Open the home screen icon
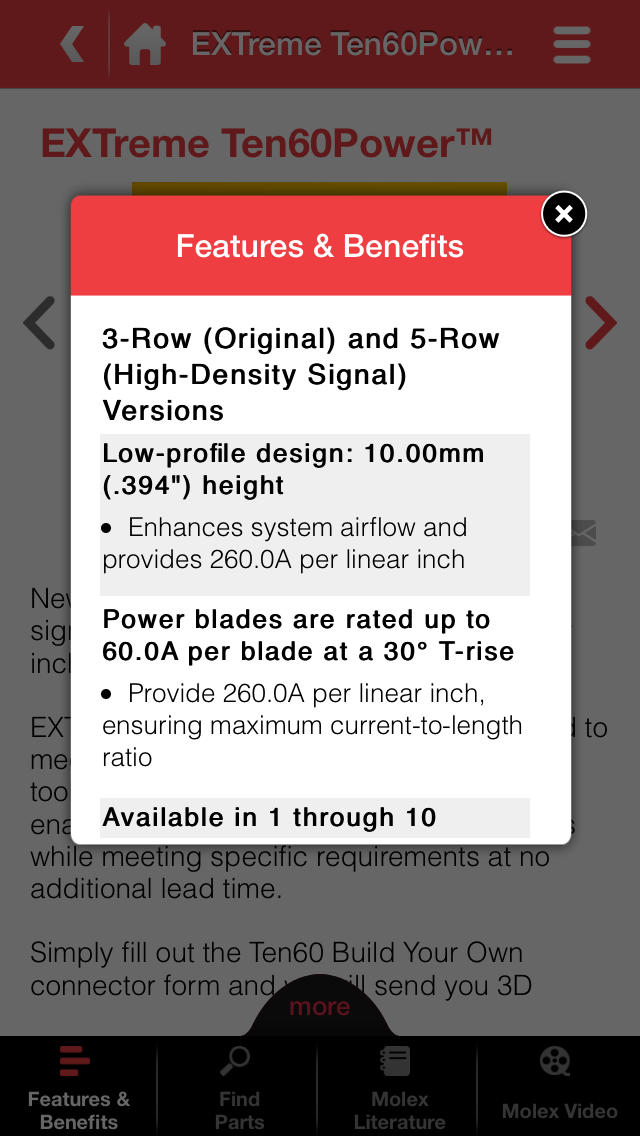Image resolution: width=640 pixels, height=1136 pixels. pos(144,44)
